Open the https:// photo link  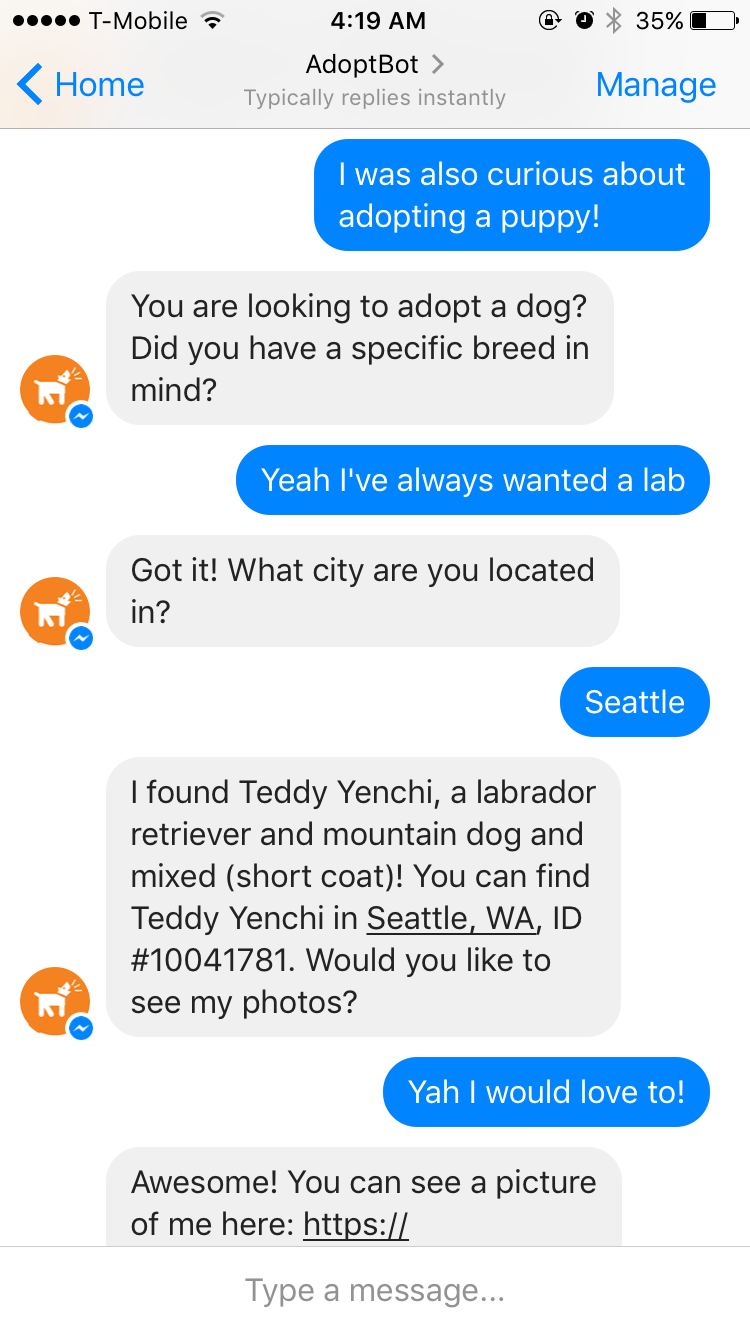click(x=355, y=1224)
